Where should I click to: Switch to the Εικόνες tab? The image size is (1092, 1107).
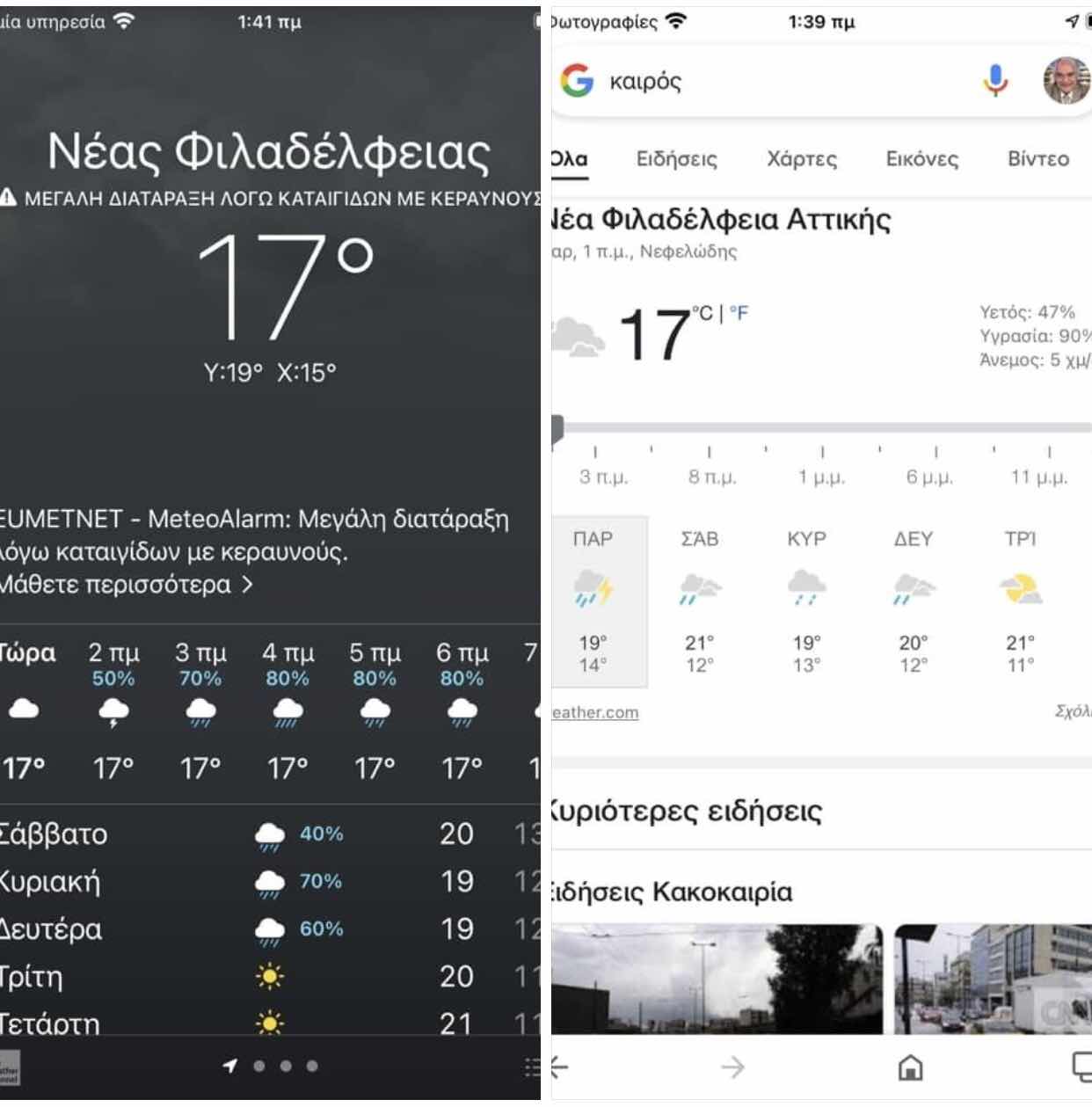[921, 159]
